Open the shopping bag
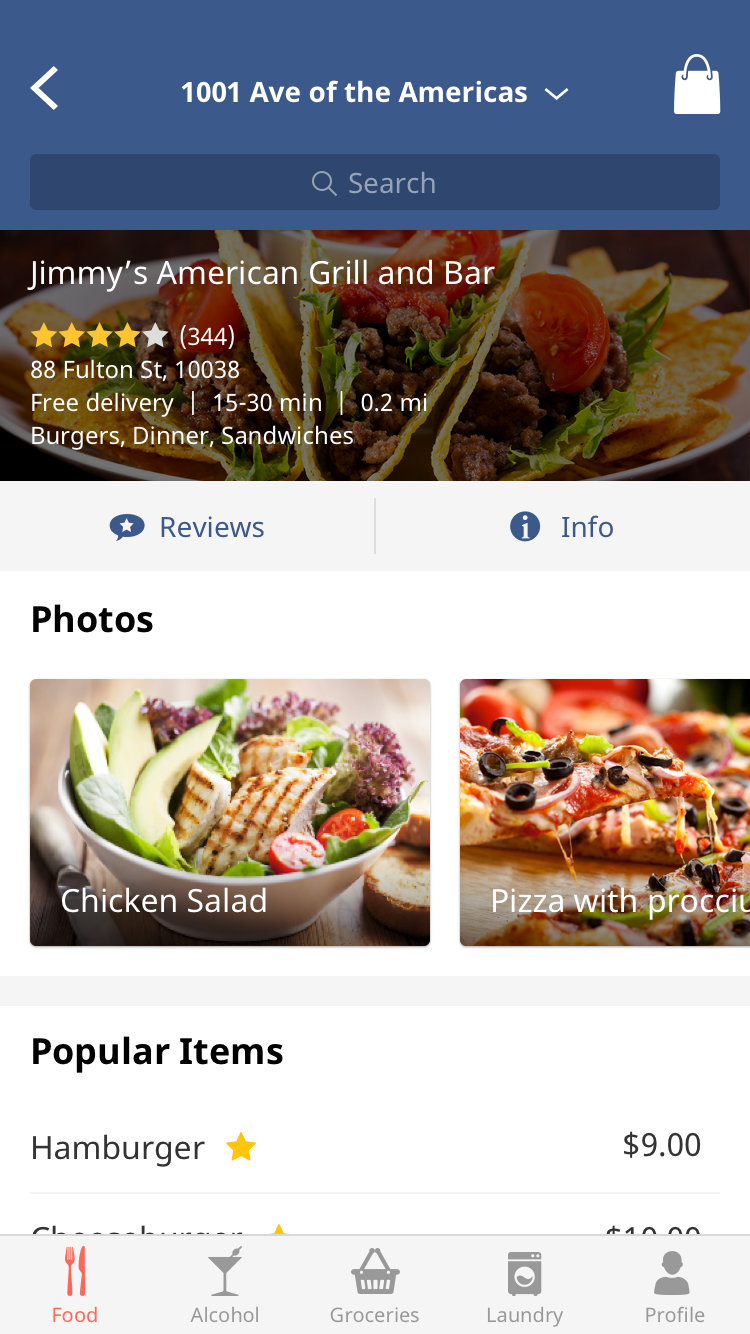Screen dimensions: 750x1334 (696, 87)
